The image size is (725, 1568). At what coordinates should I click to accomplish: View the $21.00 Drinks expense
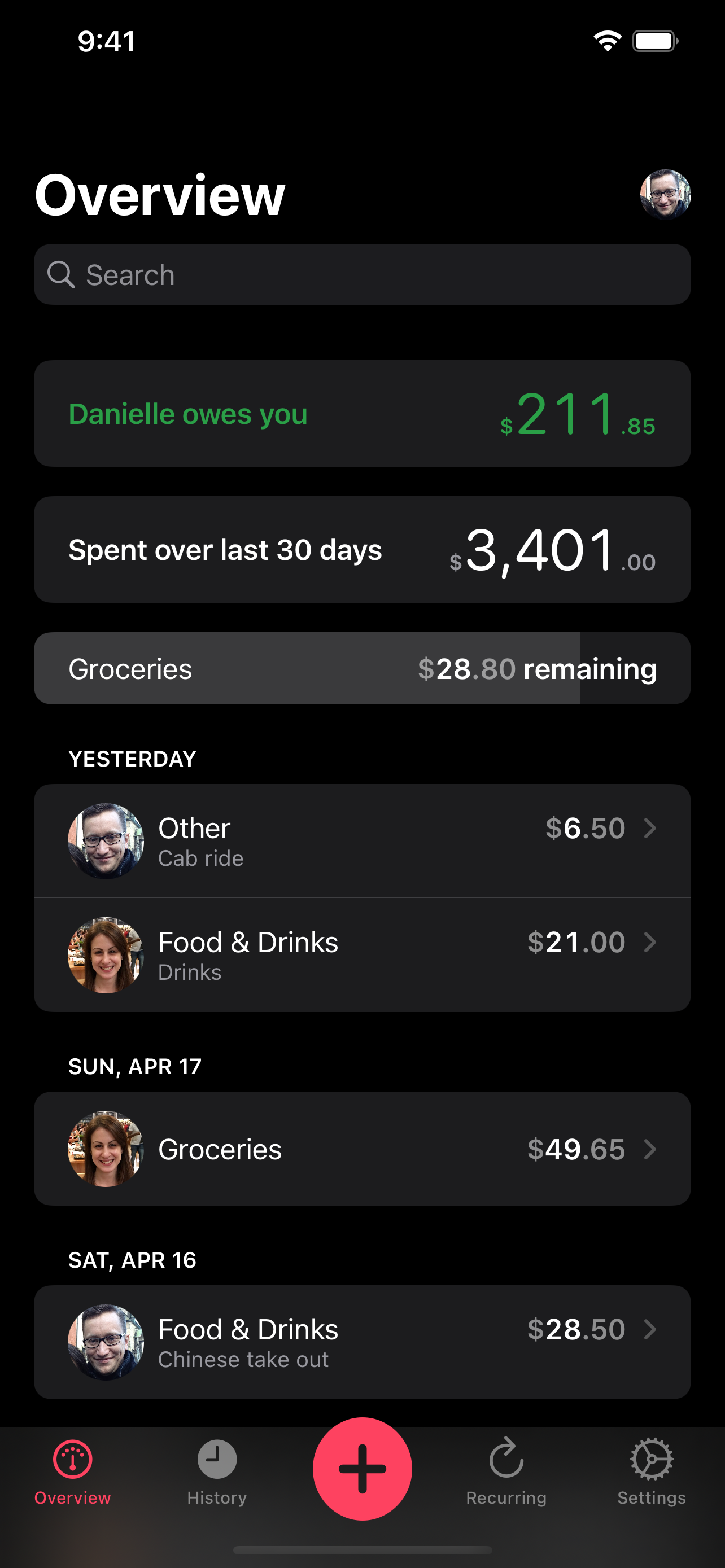pyautogui.click(x=362, y=955)
